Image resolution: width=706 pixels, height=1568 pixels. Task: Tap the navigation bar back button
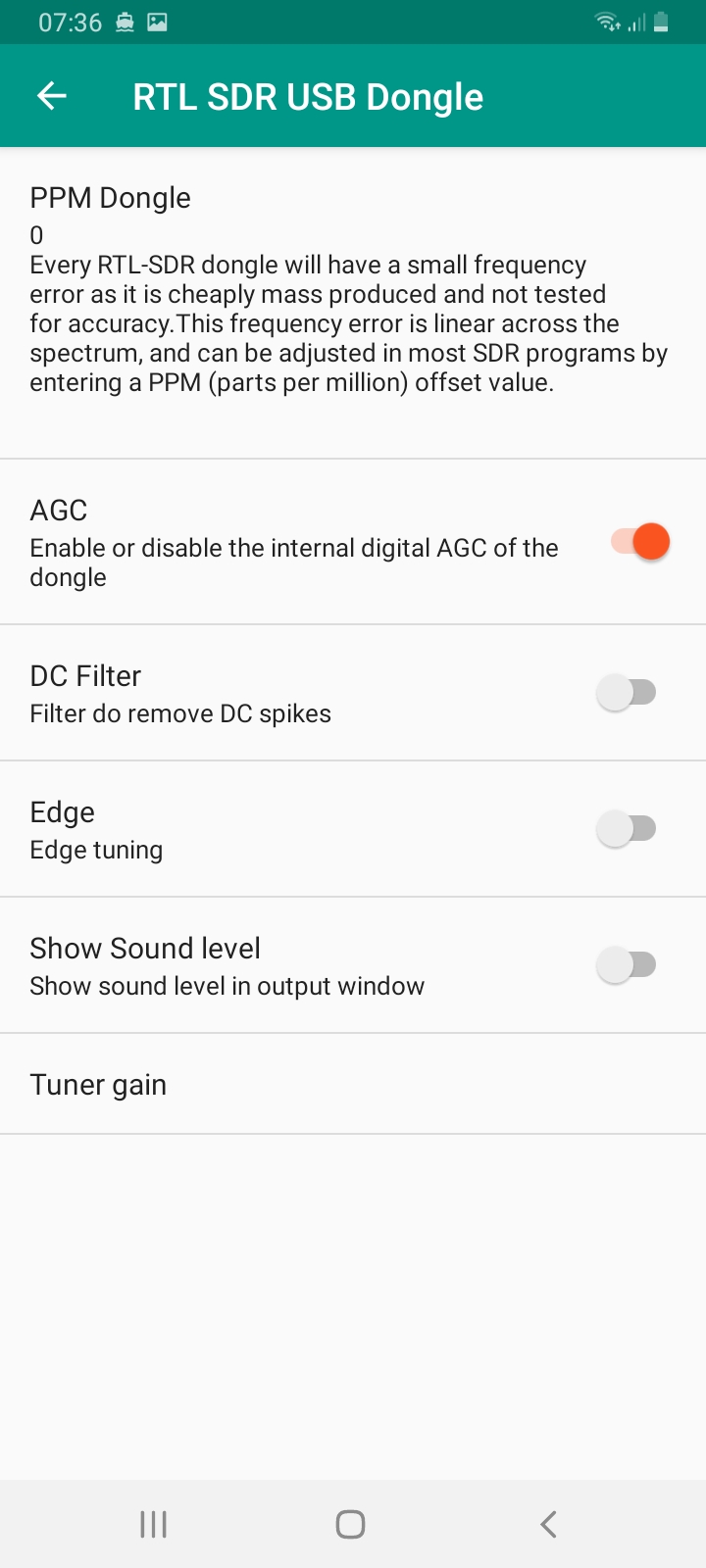point(547,1524)
